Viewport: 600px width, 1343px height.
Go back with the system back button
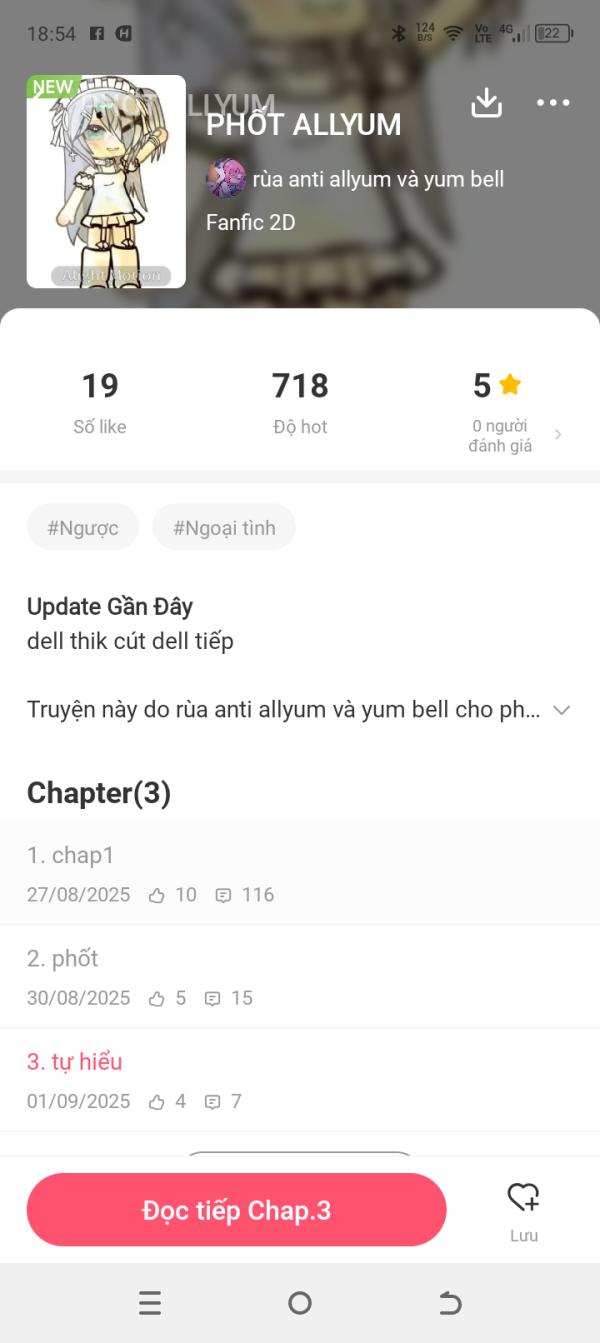pos(450,1302)
